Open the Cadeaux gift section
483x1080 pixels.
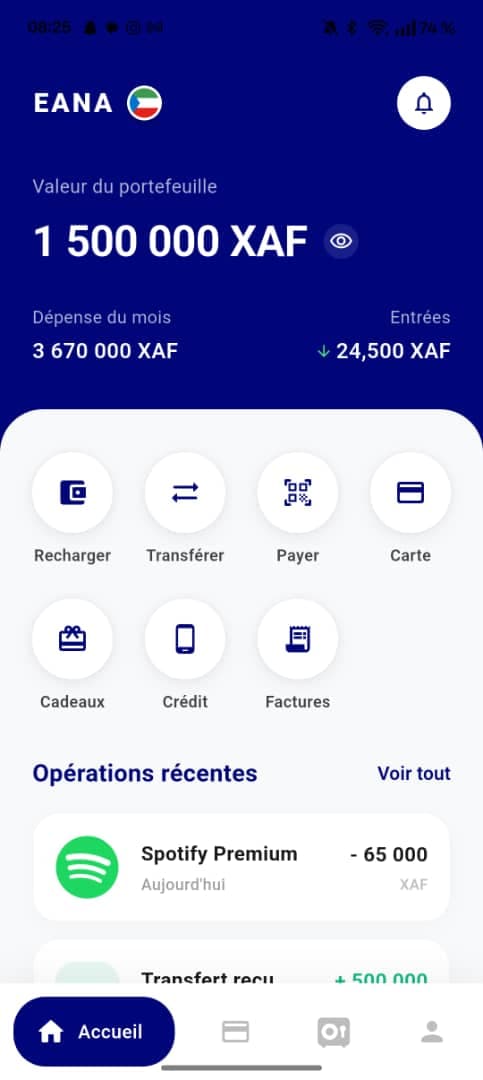pyautogui.click(x=72, y=639)
